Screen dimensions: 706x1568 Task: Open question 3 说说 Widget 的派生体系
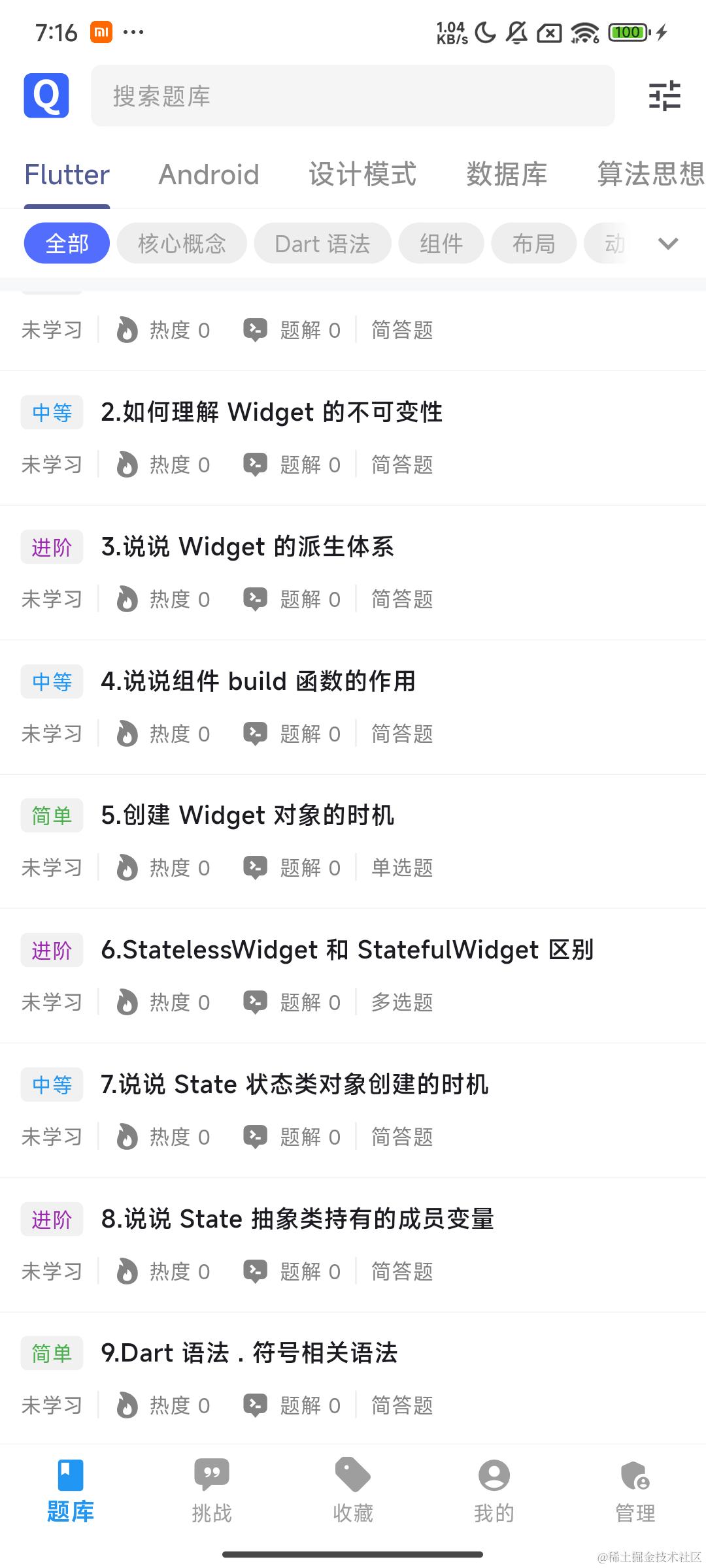[248, 547]
